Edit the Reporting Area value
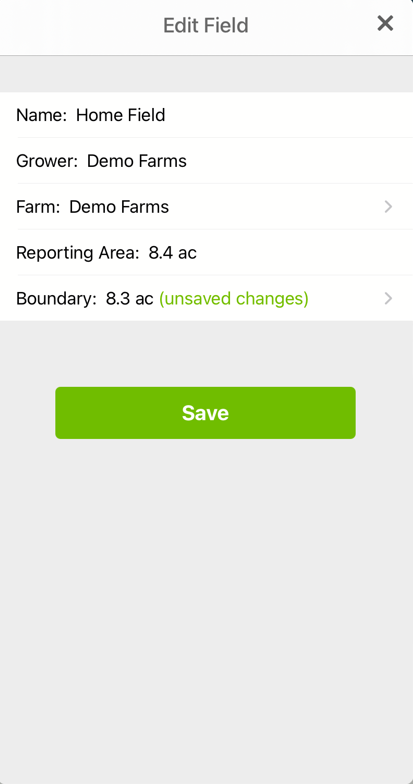 206,252
